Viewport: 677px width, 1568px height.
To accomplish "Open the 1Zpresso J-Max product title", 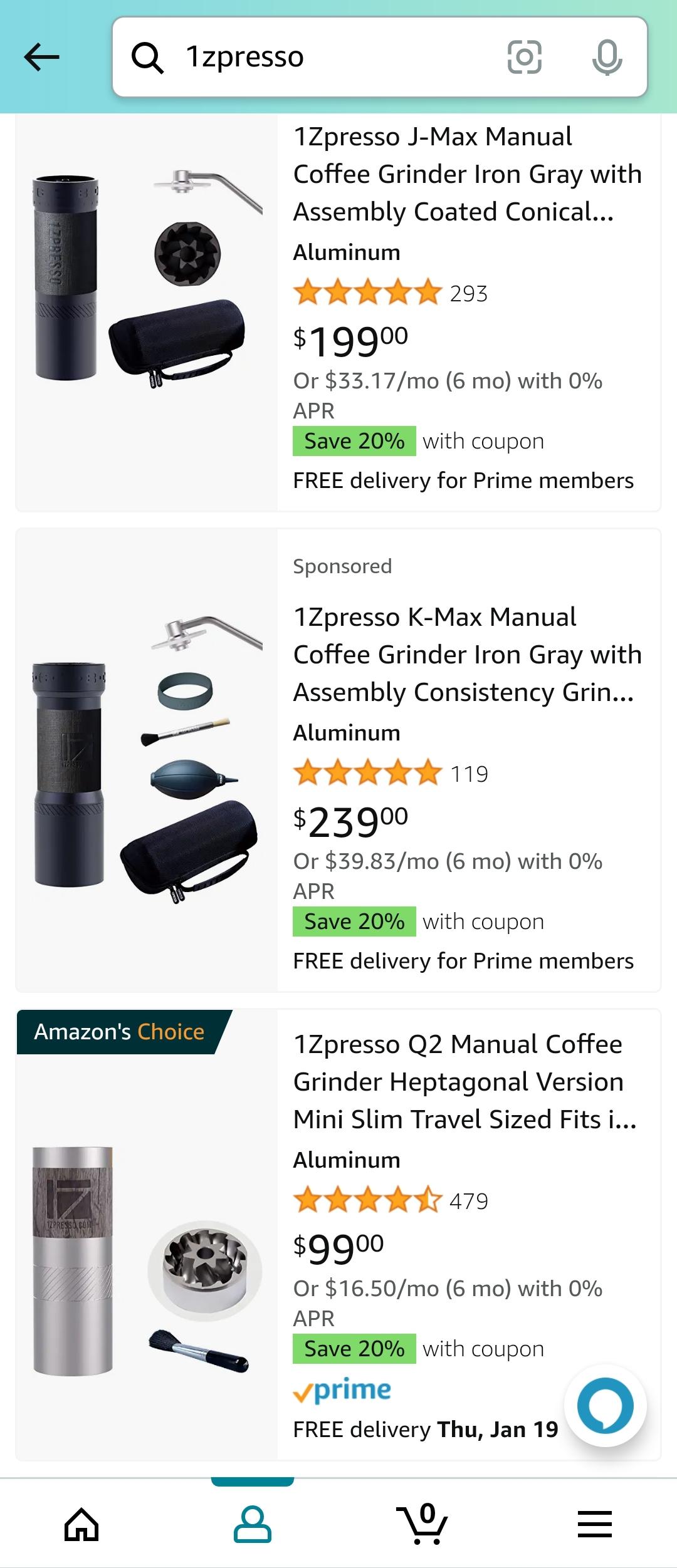I will click(467, 174).
